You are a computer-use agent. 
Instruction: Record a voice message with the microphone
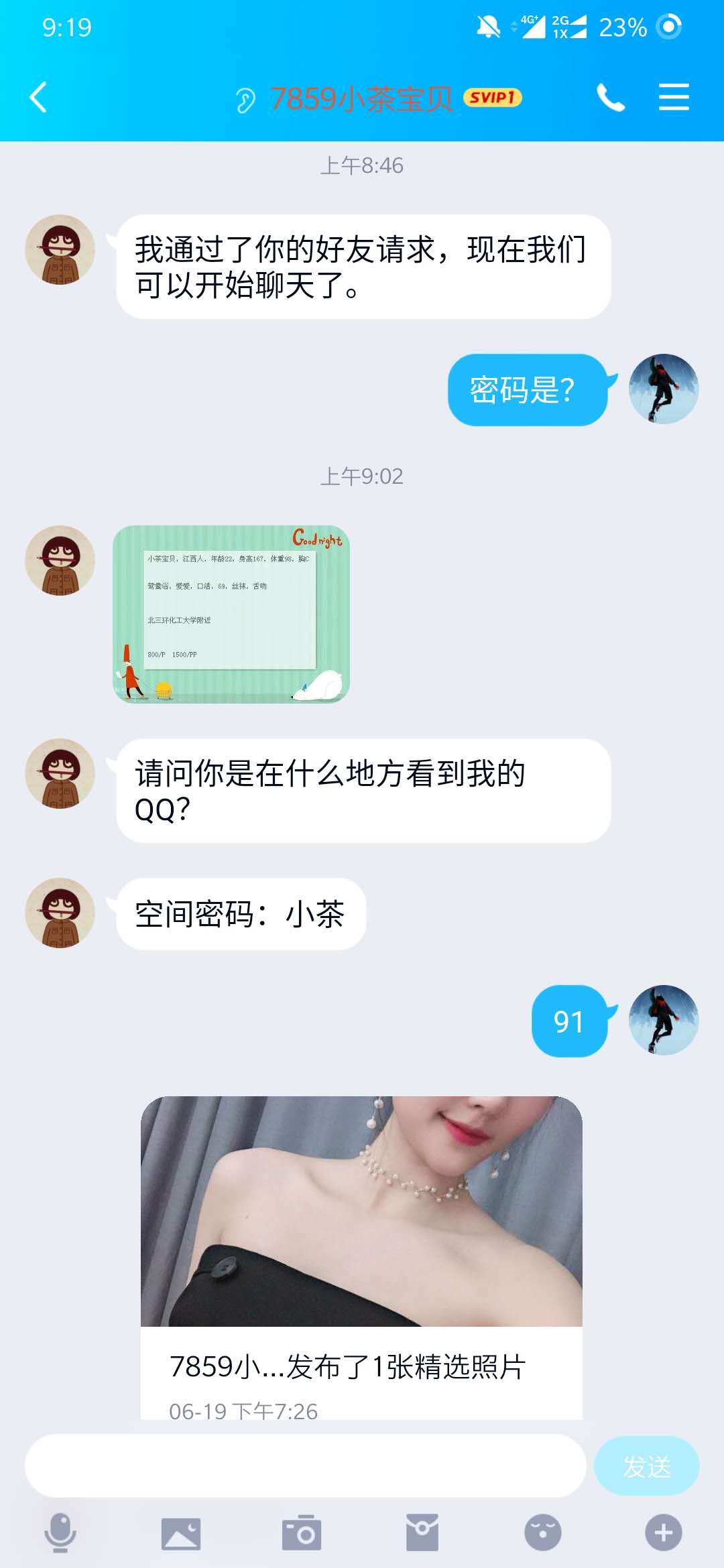point(60,1532)
